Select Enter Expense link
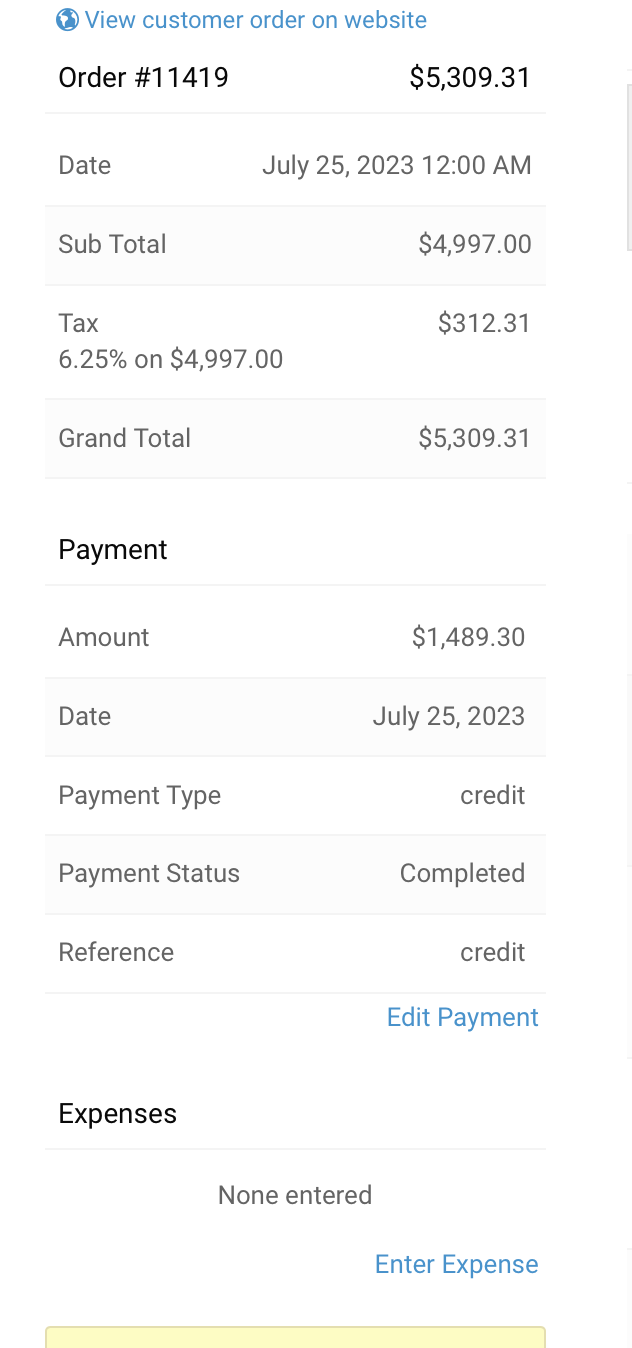632x1348 pixels. [456, 1264]
